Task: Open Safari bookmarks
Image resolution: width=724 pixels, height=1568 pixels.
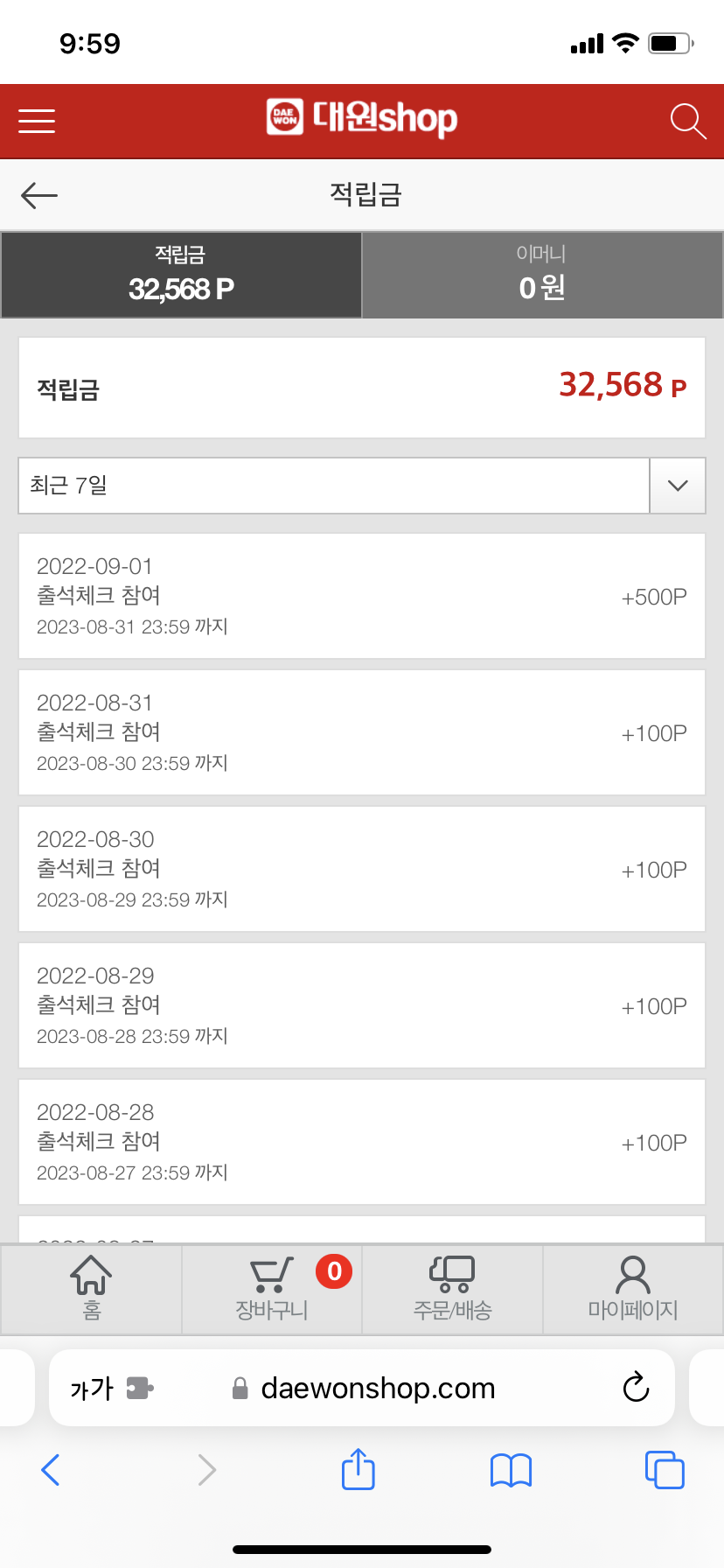Action: (x=512, y=1470)
